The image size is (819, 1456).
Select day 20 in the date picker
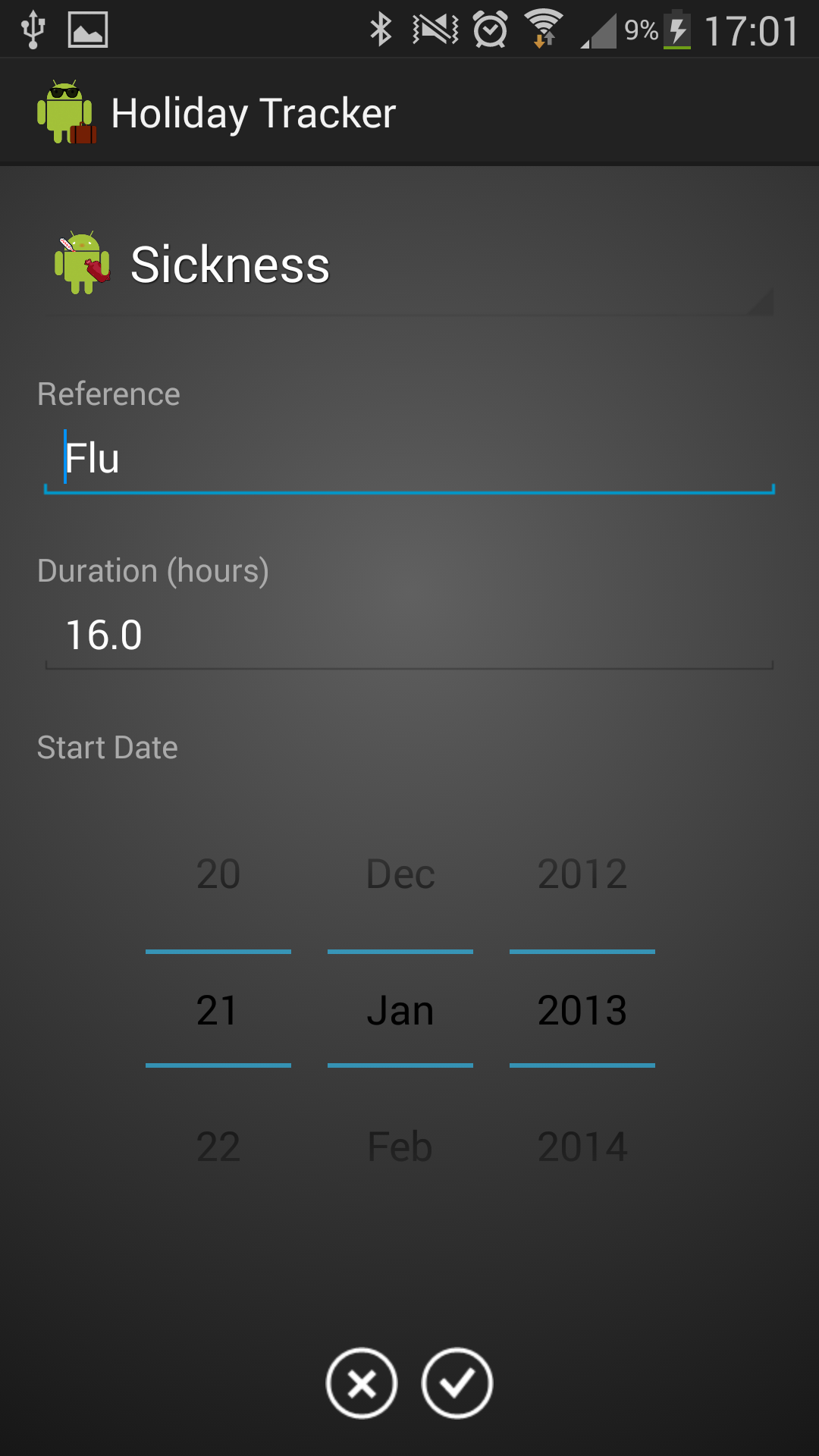point(218,874)
